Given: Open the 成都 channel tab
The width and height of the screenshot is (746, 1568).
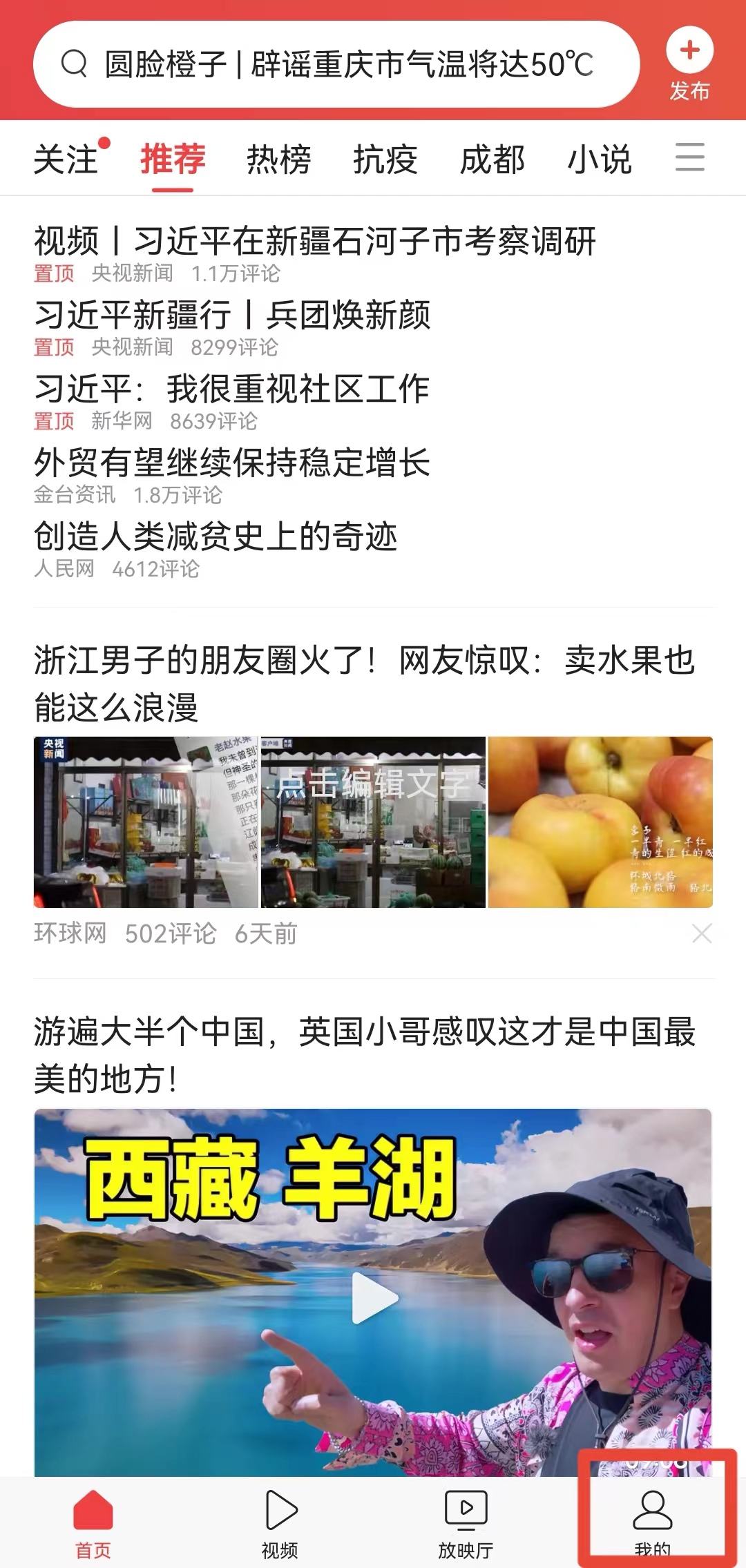Looking at the screenshot, I should coord(492,159).
